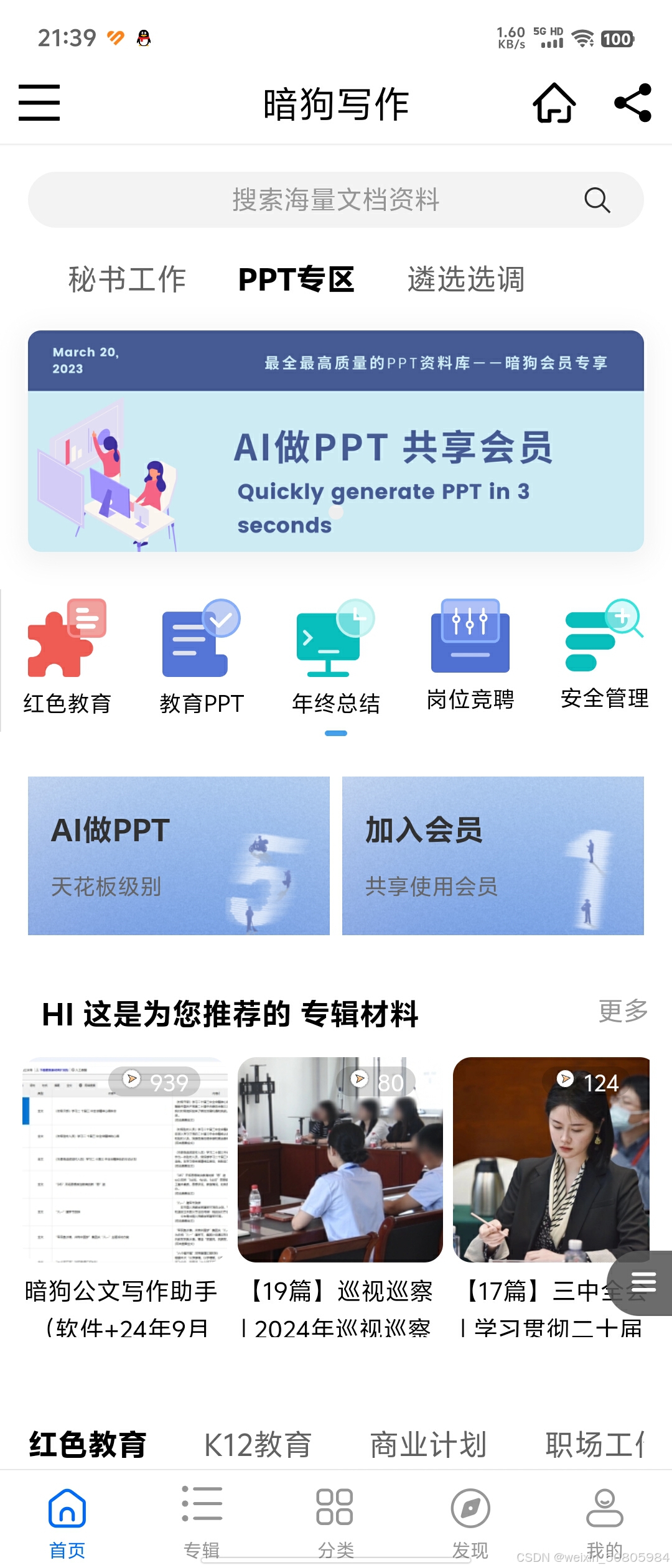The image size is (672, 1568).
Task: Select the 遴选选调 tab
Action: [466, 279]
